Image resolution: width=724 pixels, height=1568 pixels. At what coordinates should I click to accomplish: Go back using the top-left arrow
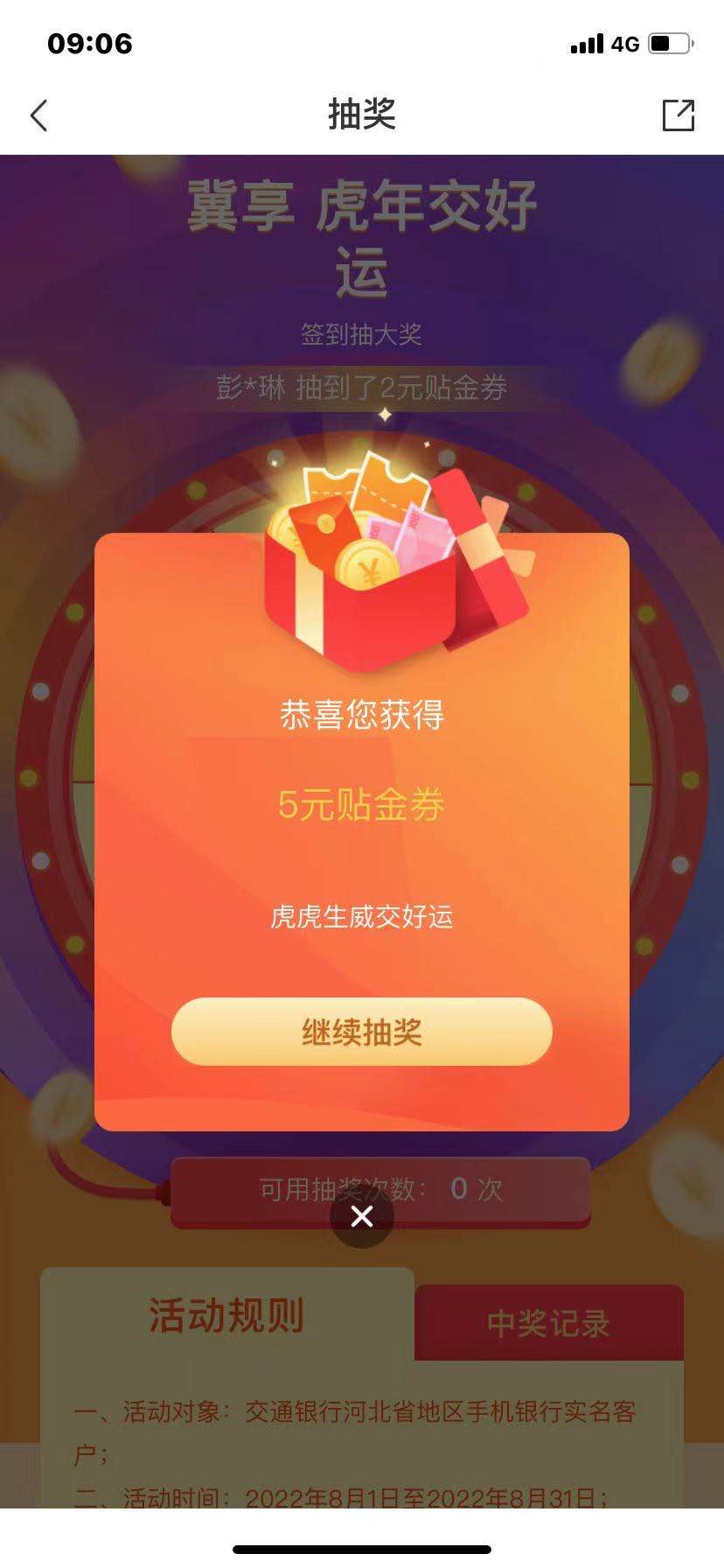pos(38,115)
